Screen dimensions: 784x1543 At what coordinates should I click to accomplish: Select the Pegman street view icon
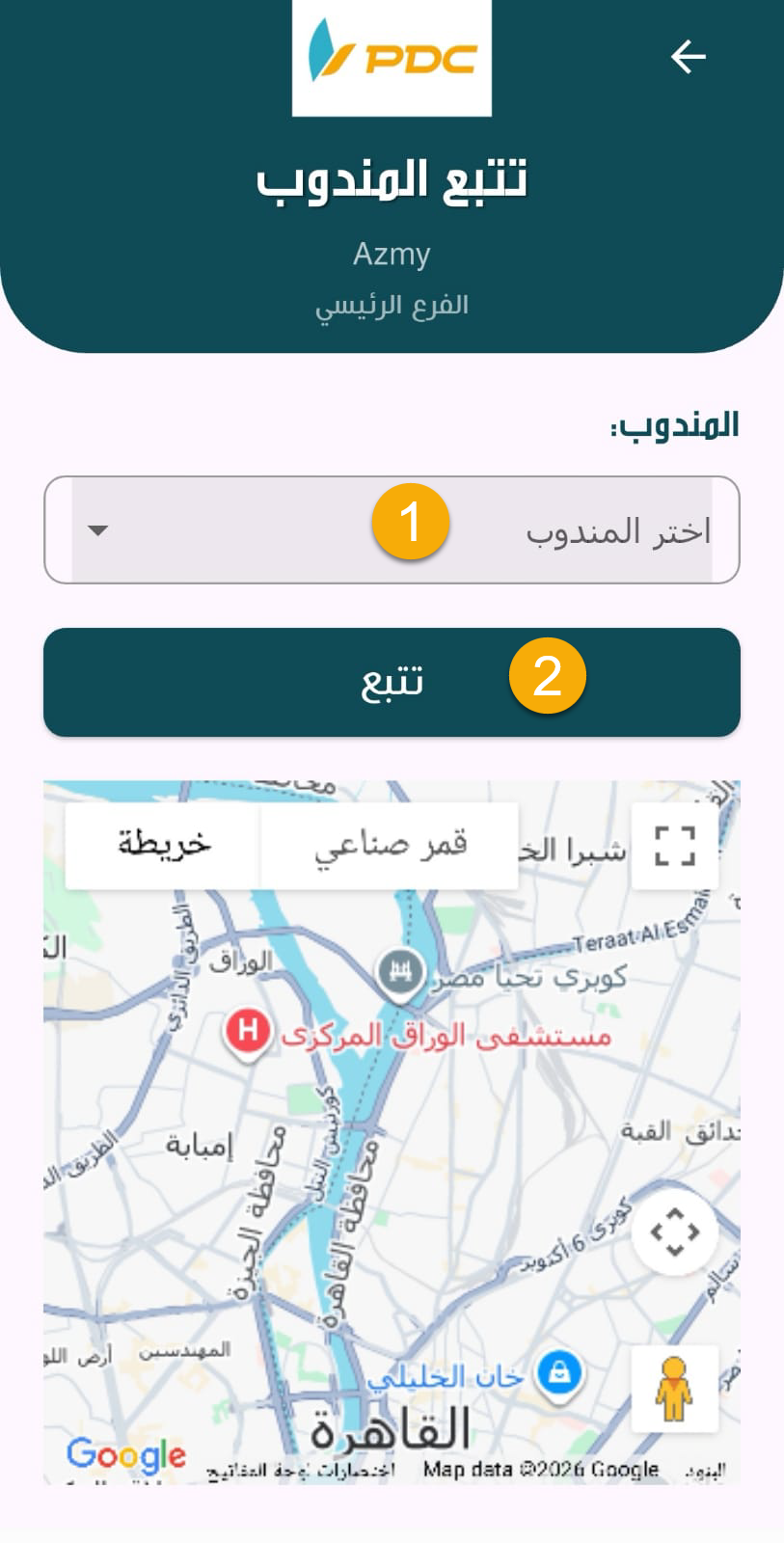[672, 1389]
